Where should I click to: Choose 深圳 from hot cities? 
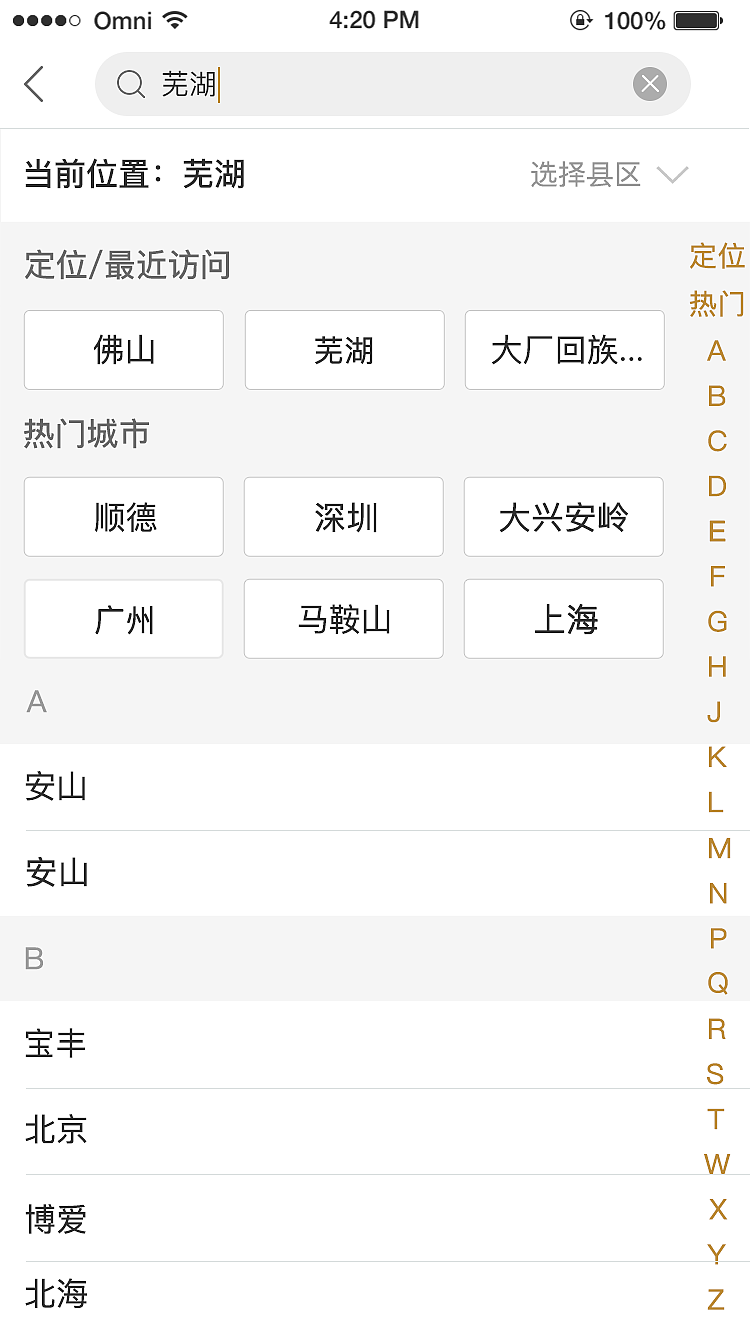(x=343, y=517)
